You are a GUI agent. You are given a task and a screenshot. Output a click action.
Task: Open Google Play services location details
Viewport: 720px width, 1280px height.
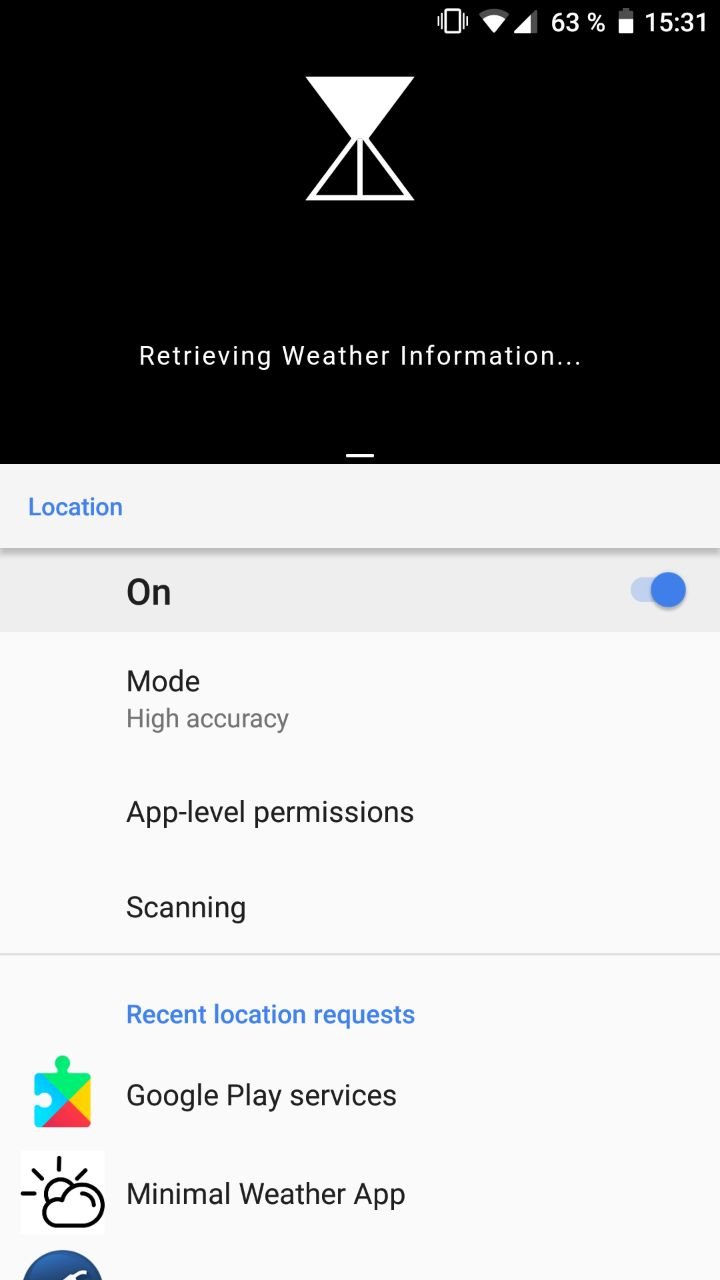point(360,1095)
